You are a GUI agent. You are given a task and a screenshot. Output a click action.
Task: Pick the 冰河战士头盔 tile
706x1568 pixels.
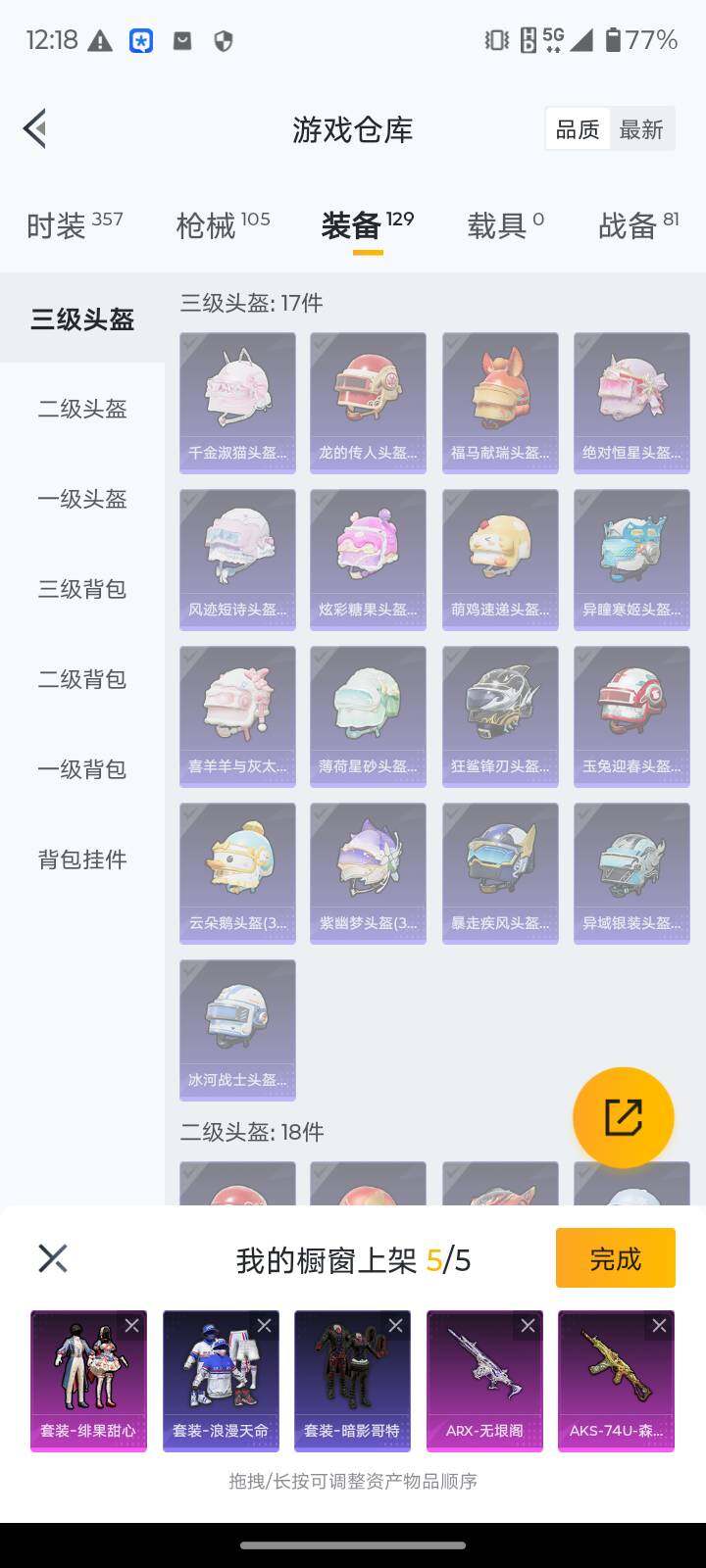pos(237,1029)
